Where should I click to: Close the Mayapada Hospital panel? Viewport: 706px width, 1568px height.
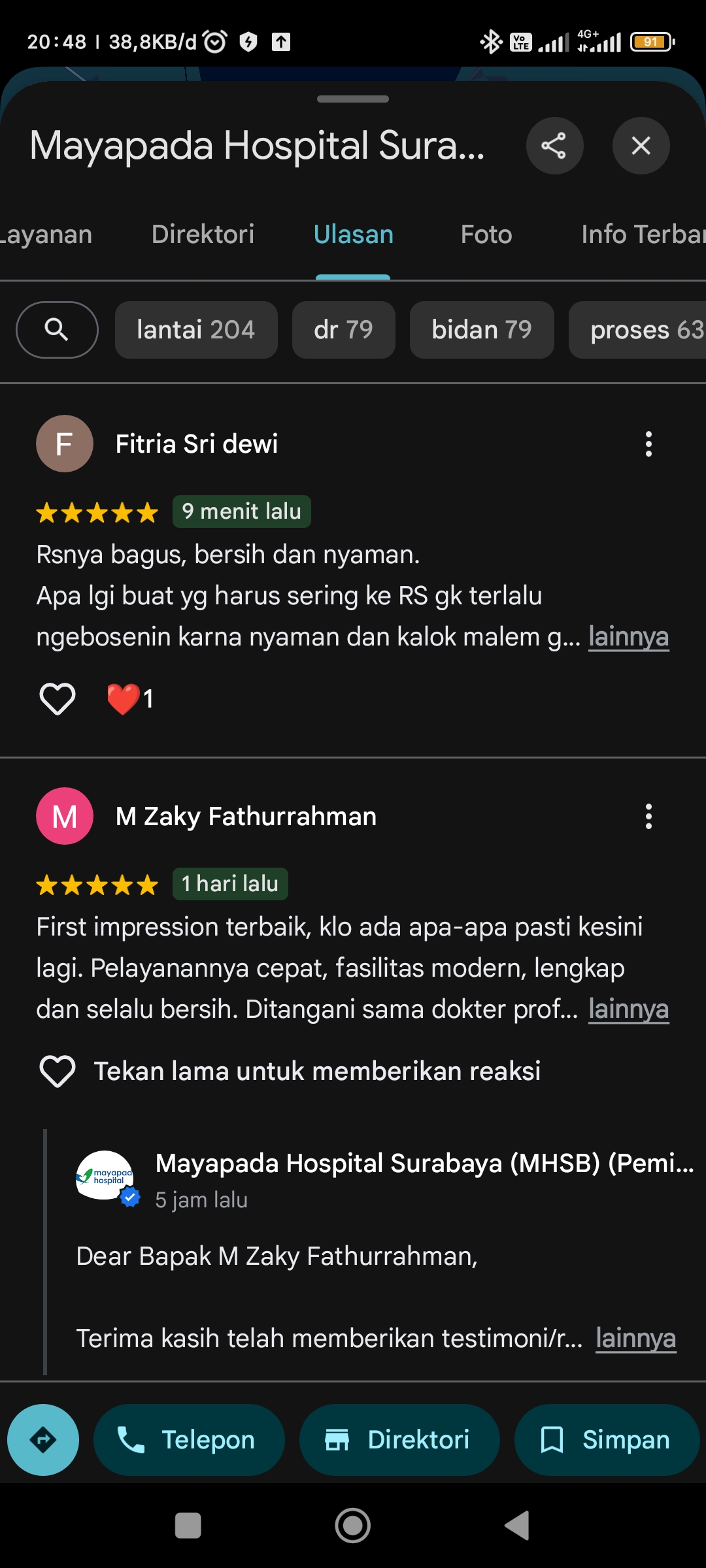[x=641, y=146]
